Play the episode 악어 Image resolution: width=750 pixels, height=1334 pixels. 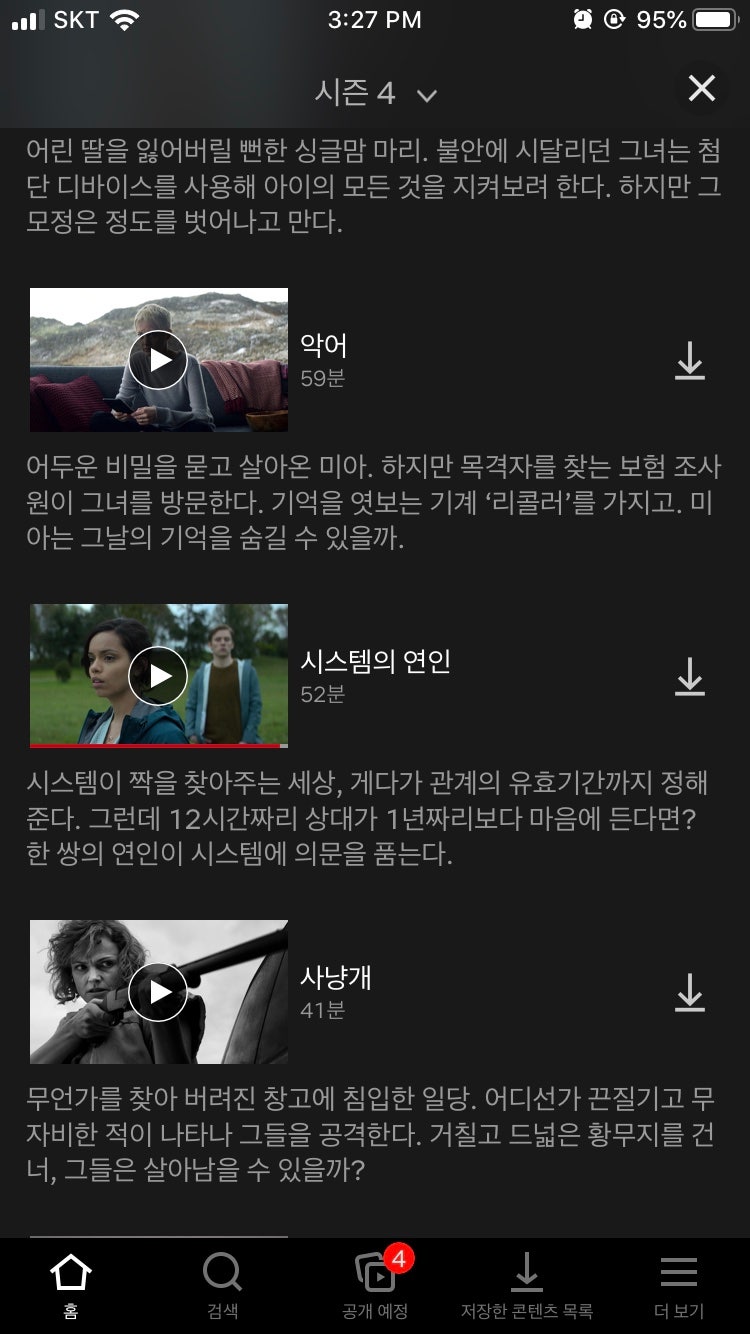pos(158,360)
